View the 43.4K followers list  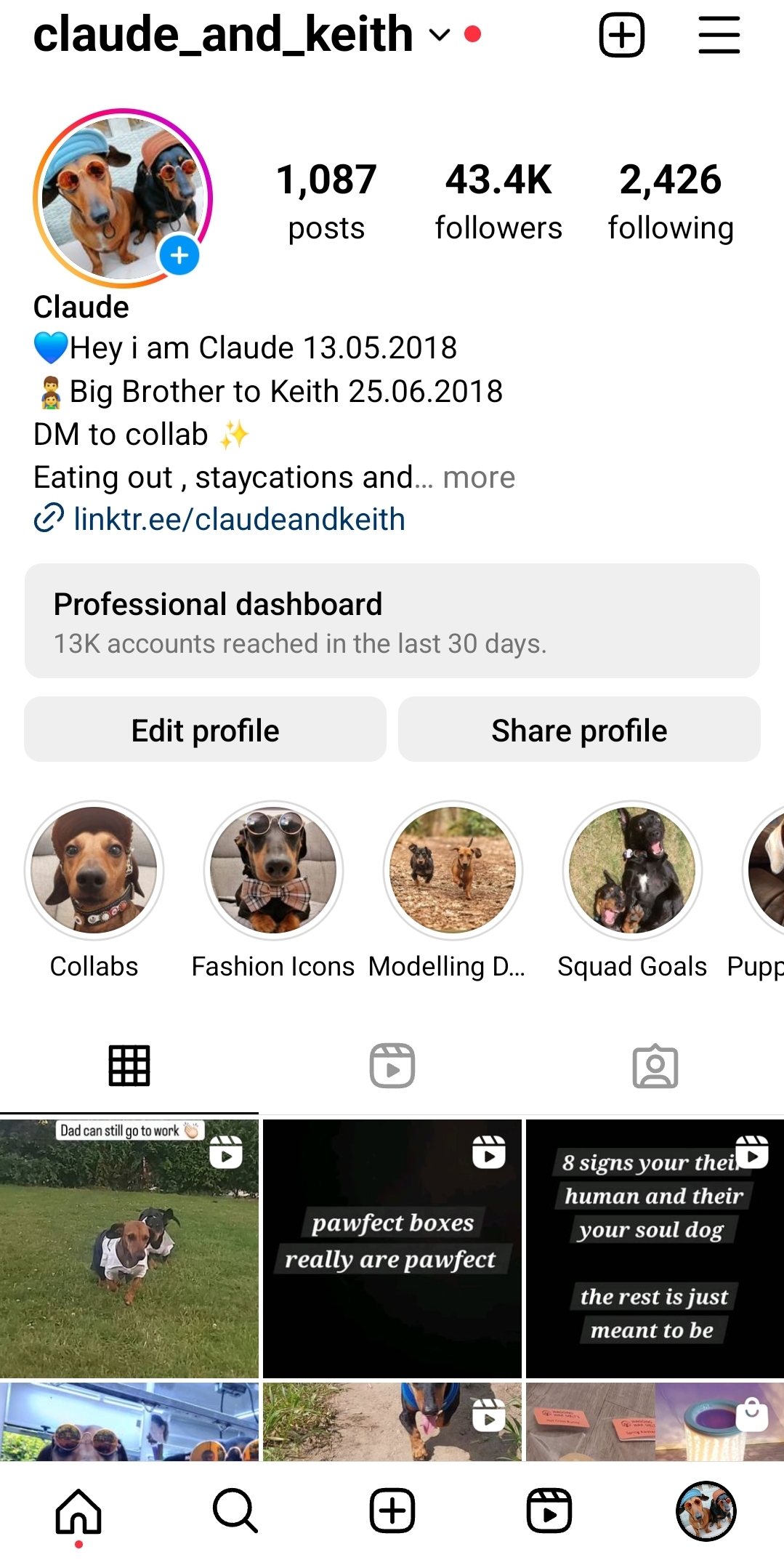click(x=498, y=201)
